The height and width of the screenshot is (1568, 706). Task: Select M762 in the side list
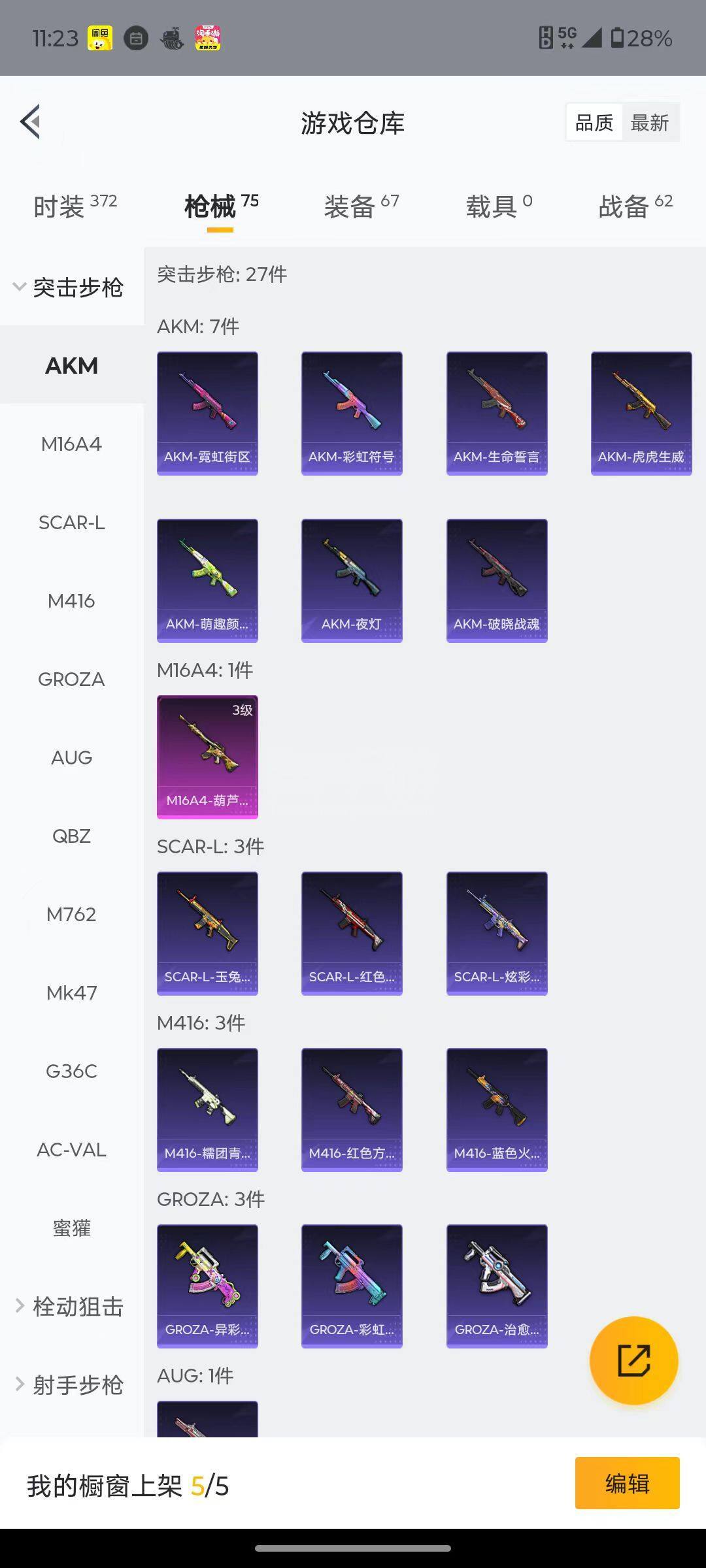point(71,915)
